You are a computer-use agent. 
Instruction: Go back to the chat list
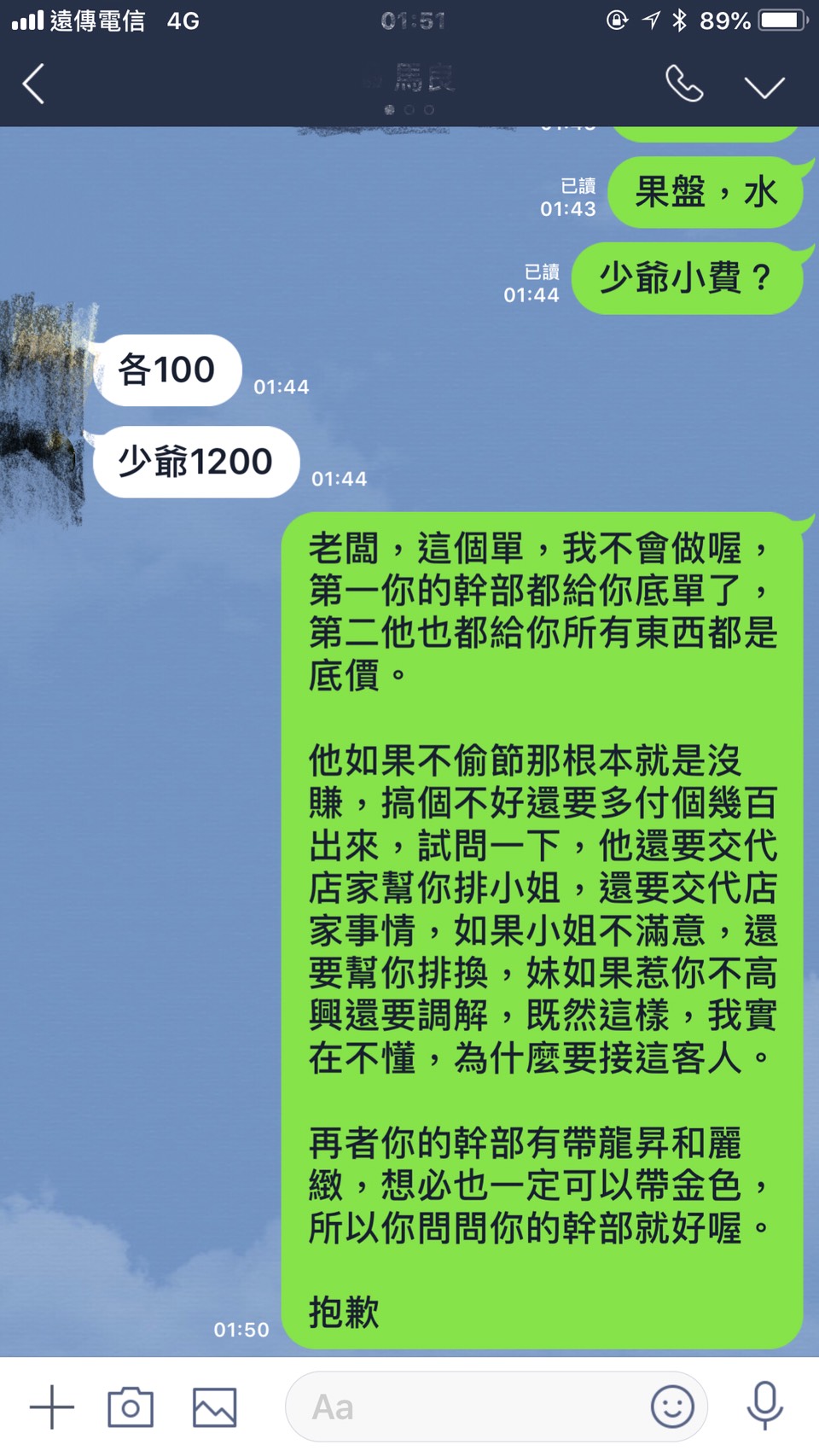click(x=33, y=84)
